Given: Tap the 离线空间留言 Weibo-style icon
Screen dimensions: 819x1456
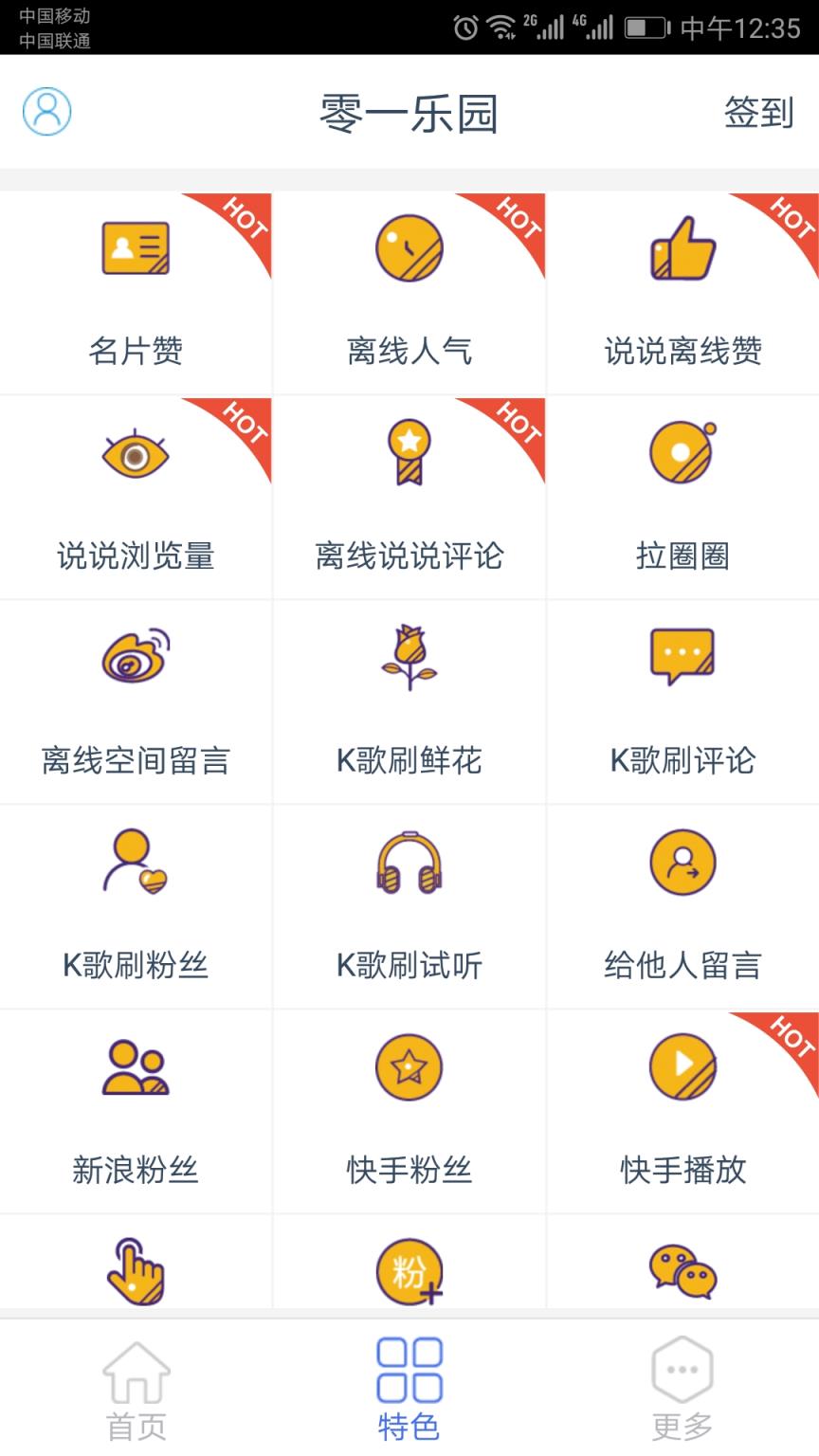Looking at the screenshot, I should pyautogui.click(x=136, y=656).
